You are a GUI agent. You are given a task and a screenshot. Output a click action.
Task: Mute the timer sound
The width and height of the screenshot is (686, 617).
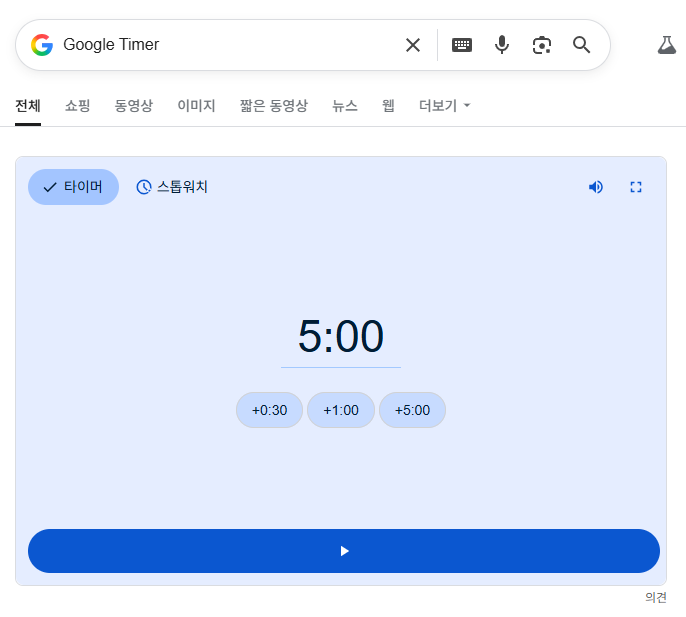click(596, 187)
